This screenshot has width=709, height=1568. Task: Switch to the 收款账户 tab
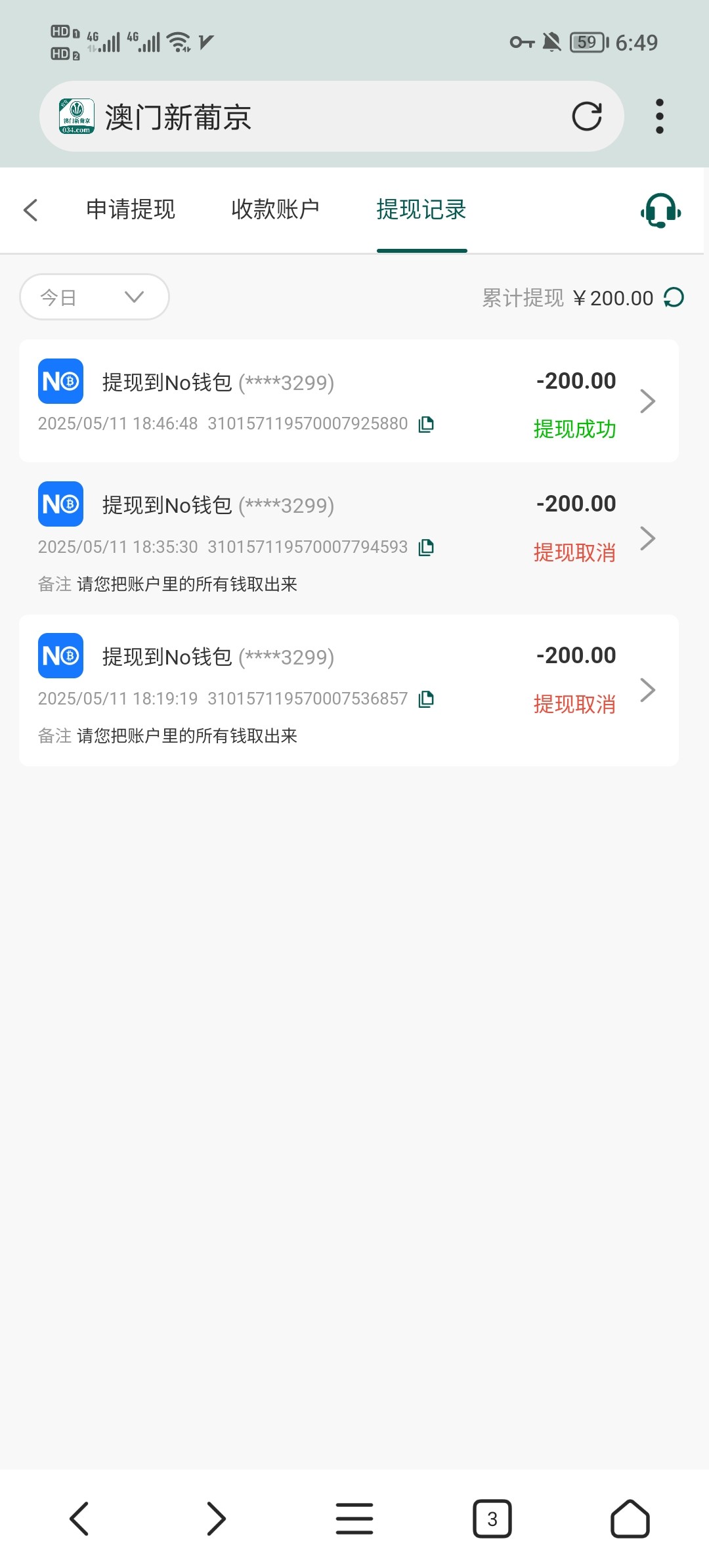coord(275,210)
